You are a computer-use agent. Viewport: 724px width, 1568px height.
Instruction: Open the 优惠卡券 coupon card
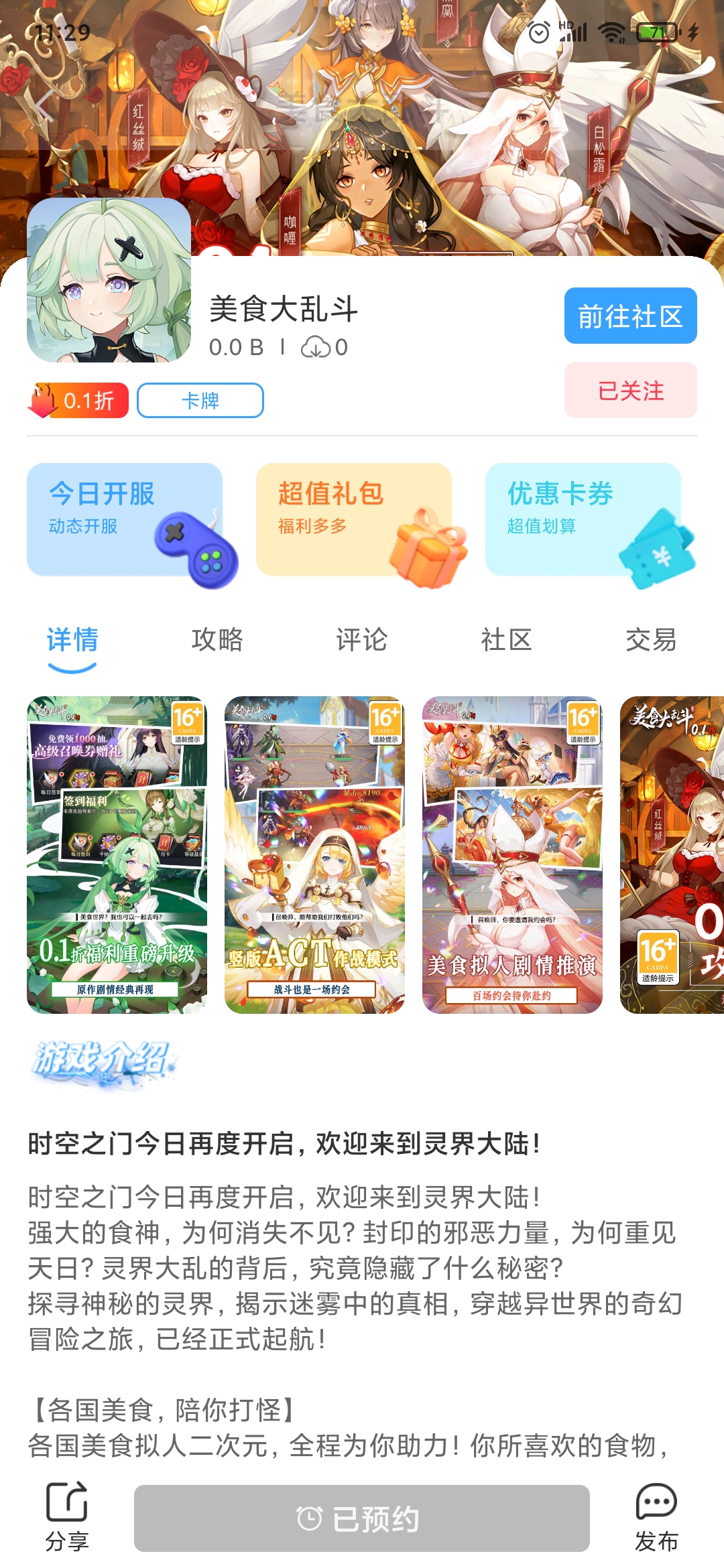583,519
